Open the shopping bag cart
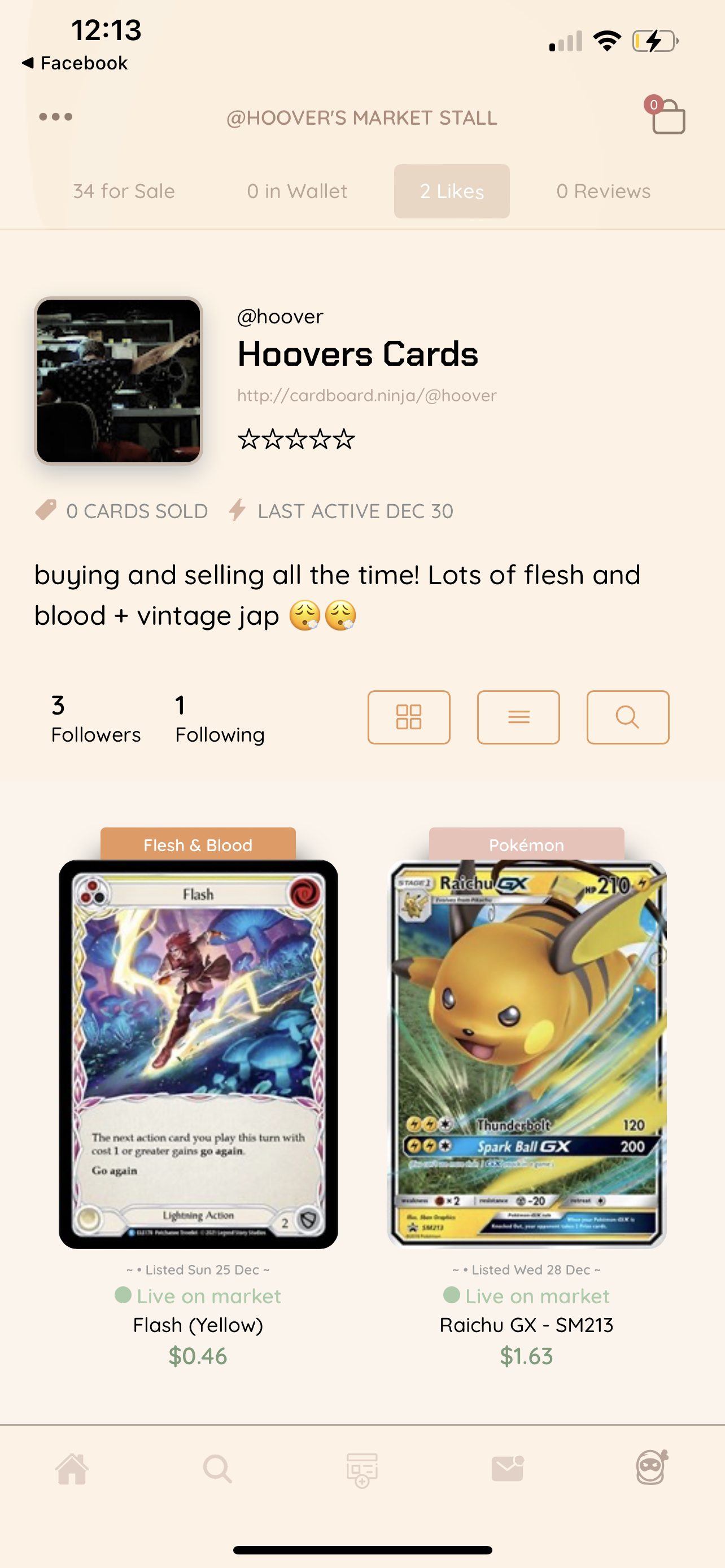The height and width of the screenshot is (1568, 725). [x=667, y=116]
